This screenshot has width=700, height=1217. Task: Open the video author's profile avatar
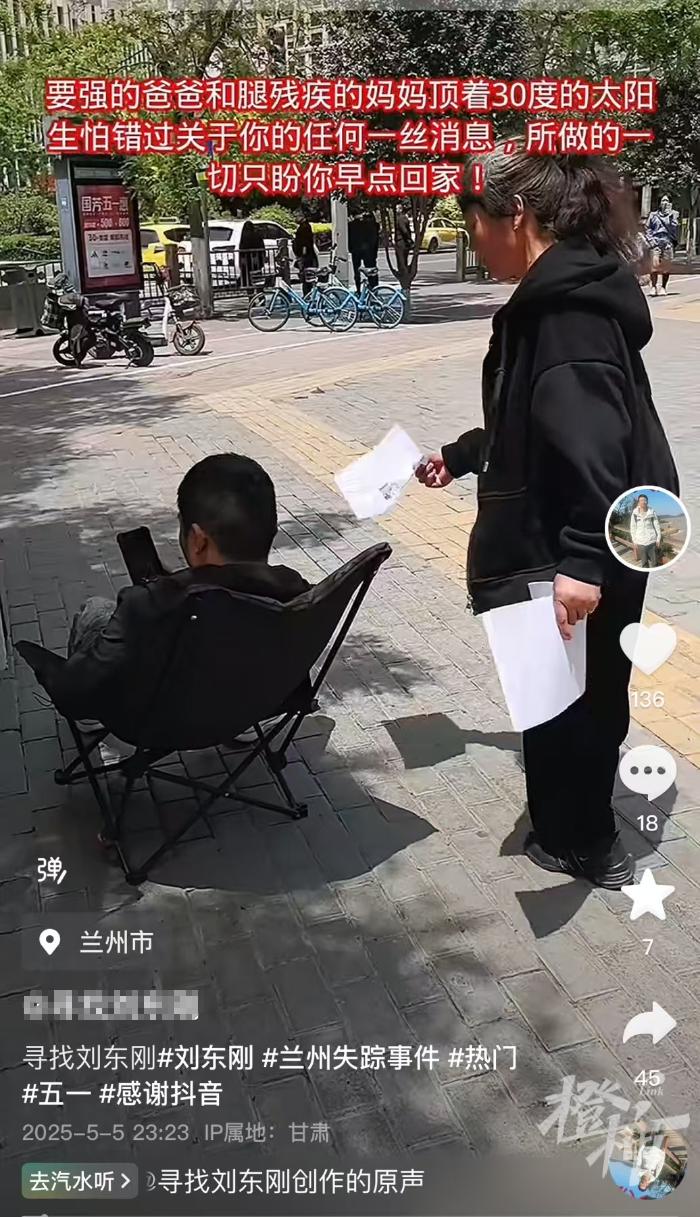647,528
